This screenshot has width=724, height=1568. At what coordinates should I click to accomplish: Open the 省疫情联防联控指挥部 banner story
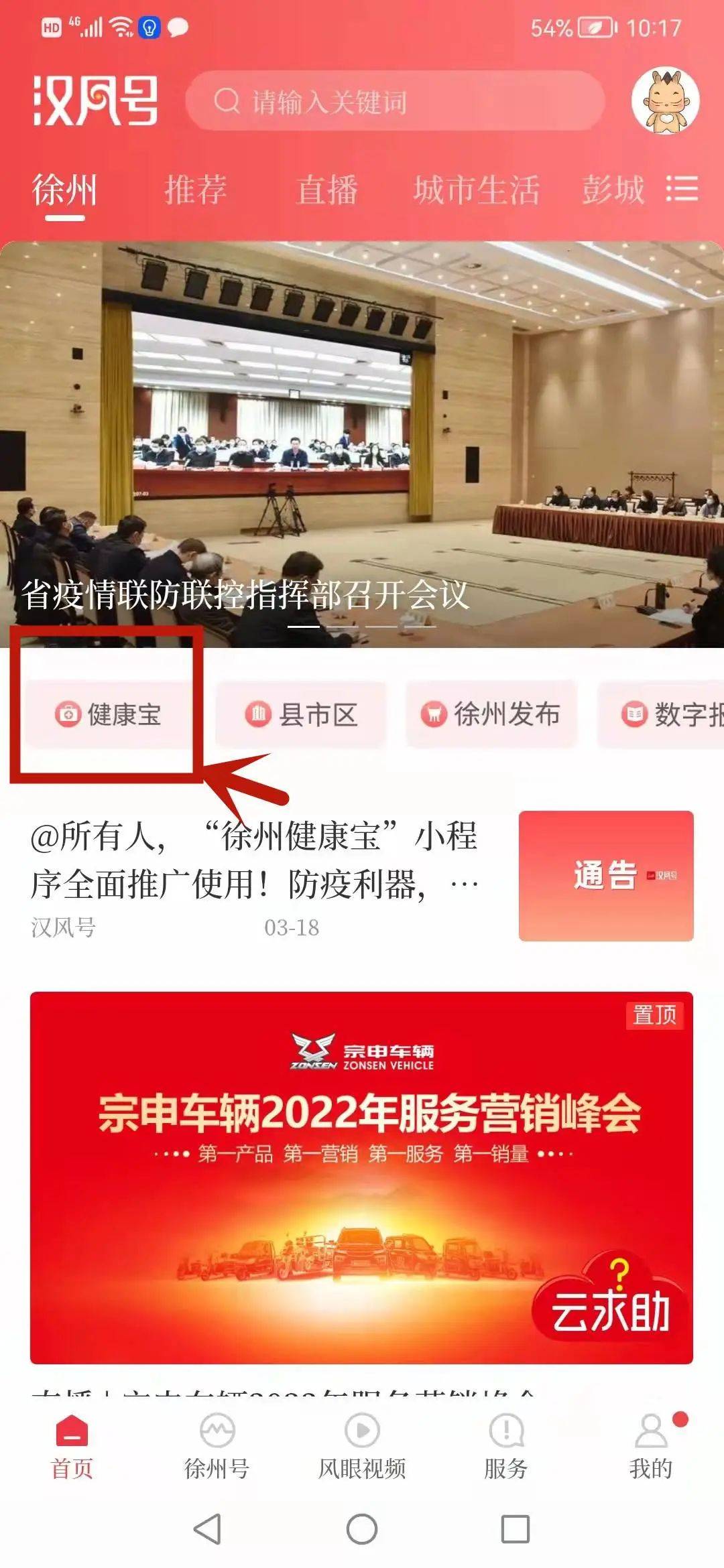tap(362, 442)
